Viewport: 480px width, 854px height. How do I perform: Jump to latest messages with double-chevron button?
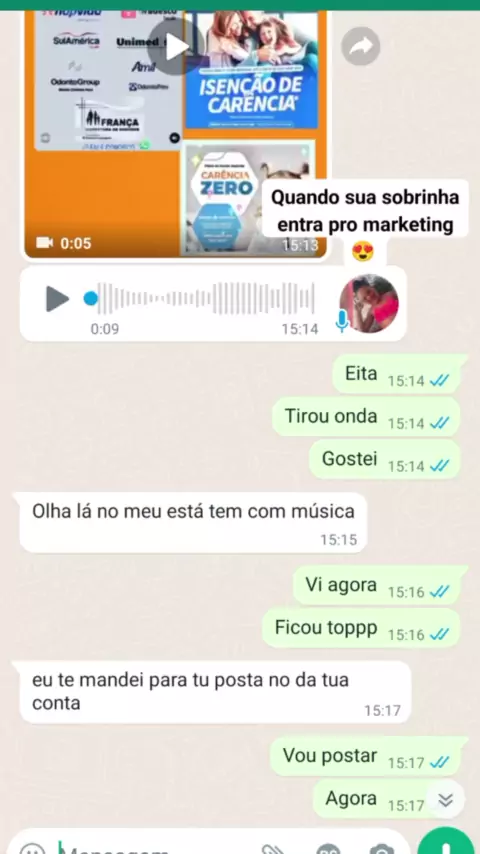(x=446, y=799)
